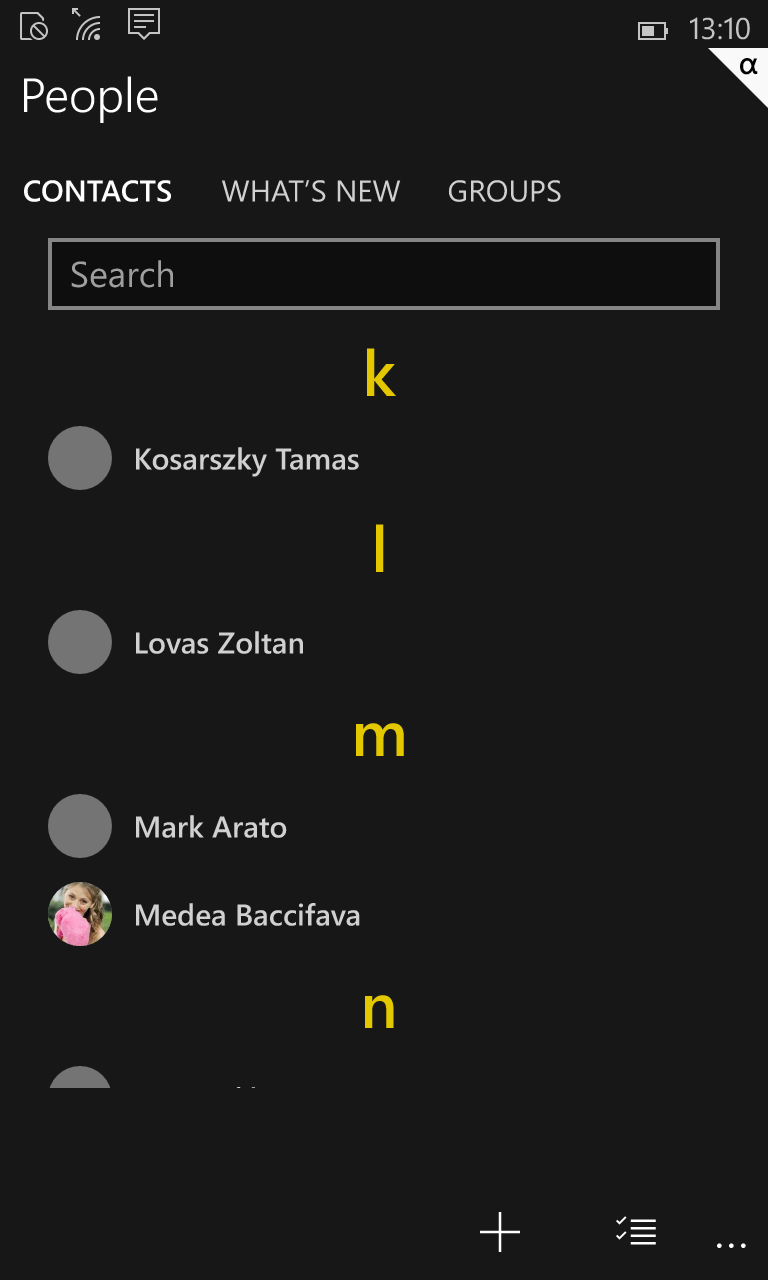This screenshot has width=768, height=1280.
Task: Tap the n letter group header
Action: 380,1011
